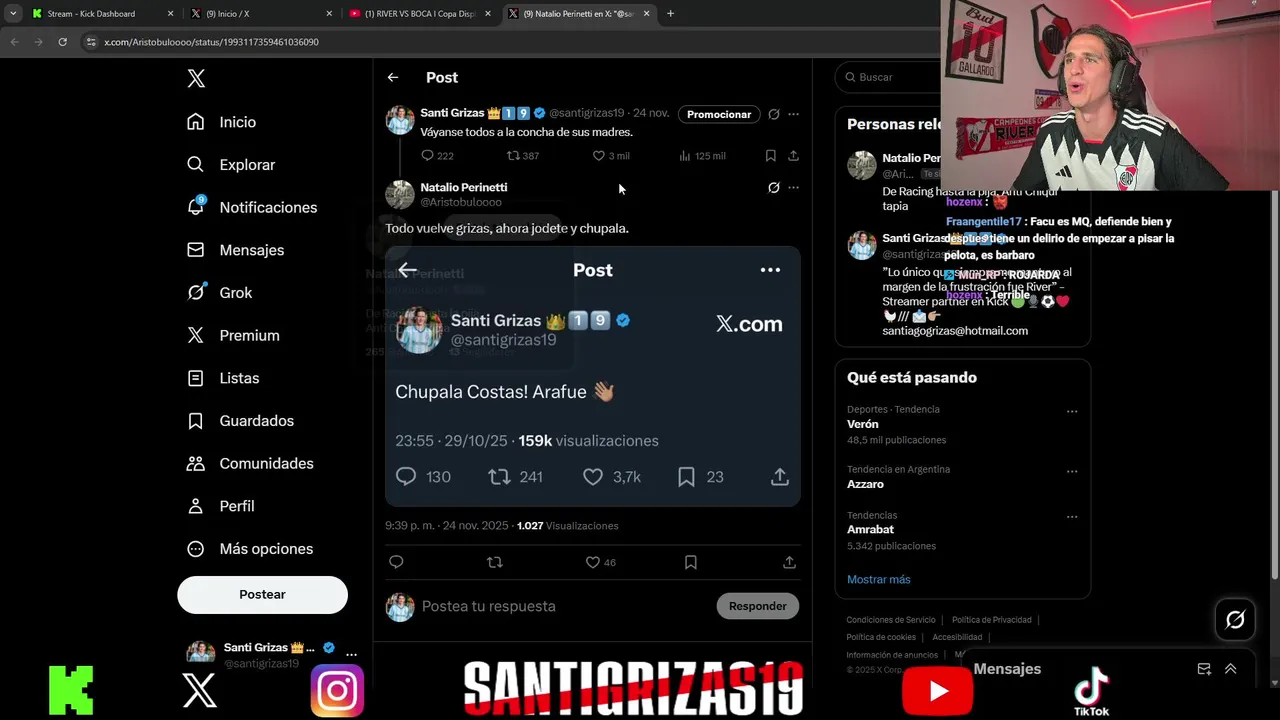Repost Natalio Perinetti's post

click(x=494, y=562)
